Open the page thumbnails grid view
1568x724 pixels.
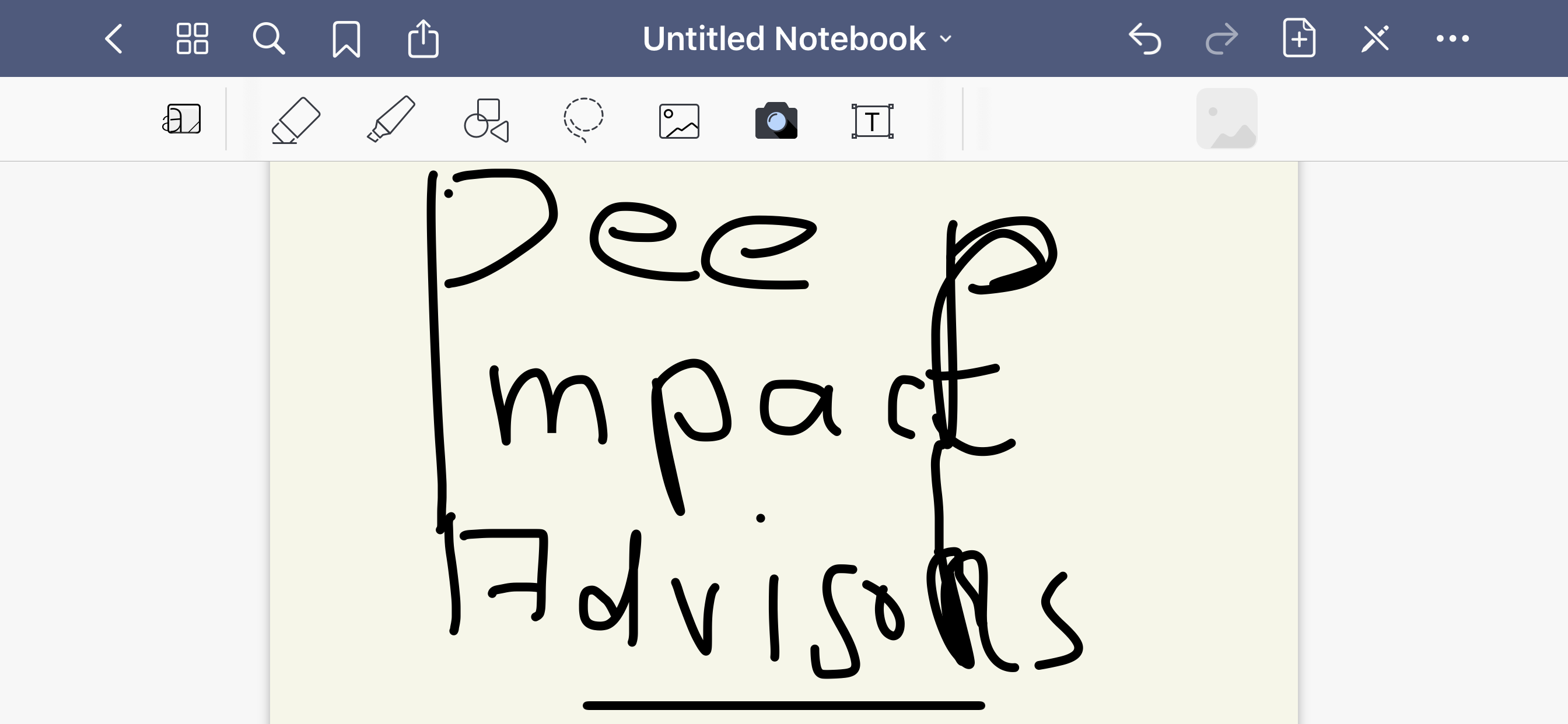(x=192, y=39)
